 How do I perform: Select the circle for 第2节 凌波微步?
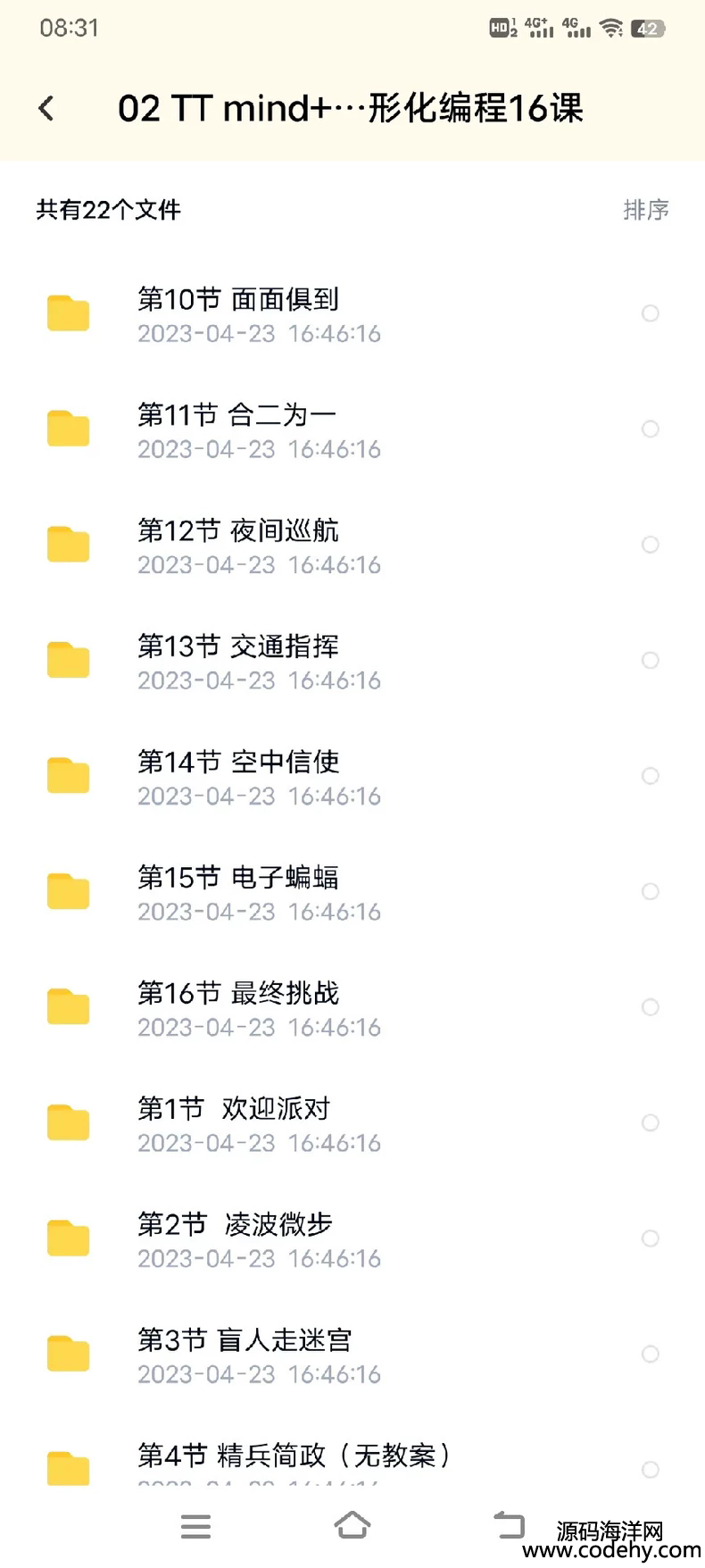[x=651, y=1239]
